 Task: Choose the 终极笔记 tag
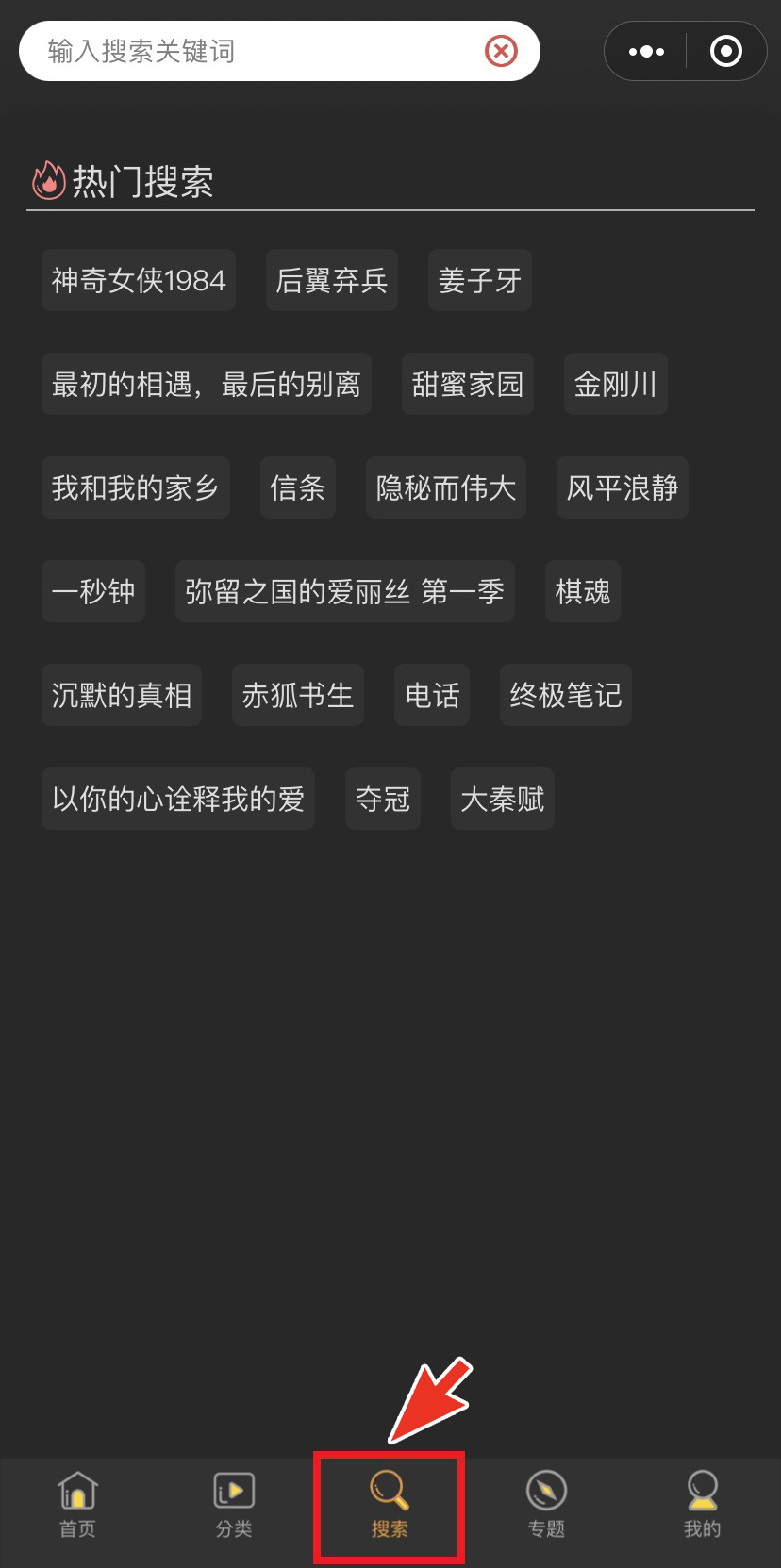[x=565, y=695]
